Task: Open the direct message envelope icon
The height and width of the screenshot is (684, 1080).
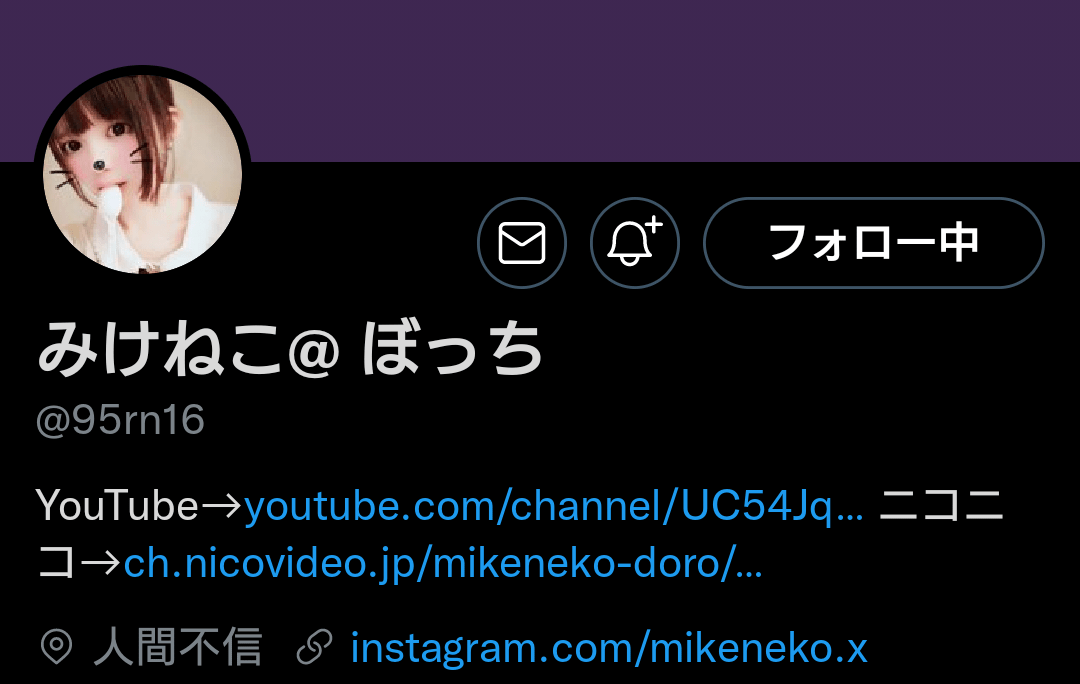Action: click(x=522, y=243)
